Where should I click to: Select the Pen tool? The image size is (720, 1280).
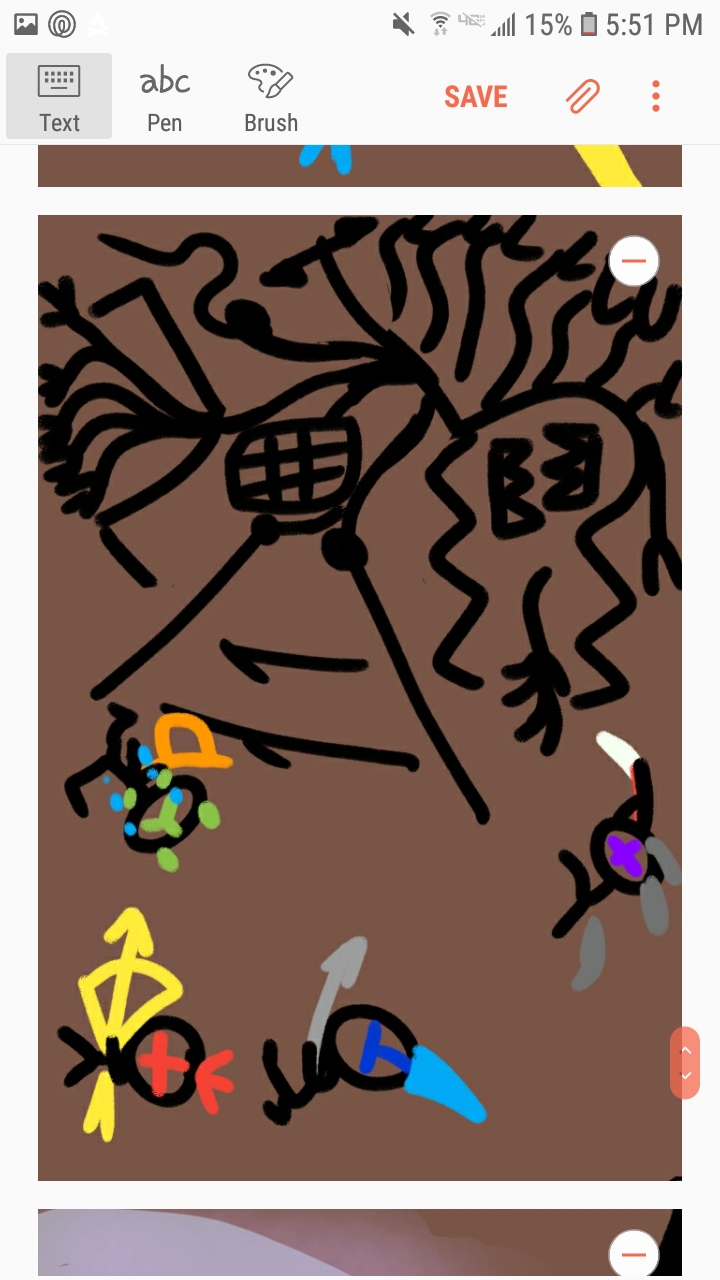coord(165,97)
